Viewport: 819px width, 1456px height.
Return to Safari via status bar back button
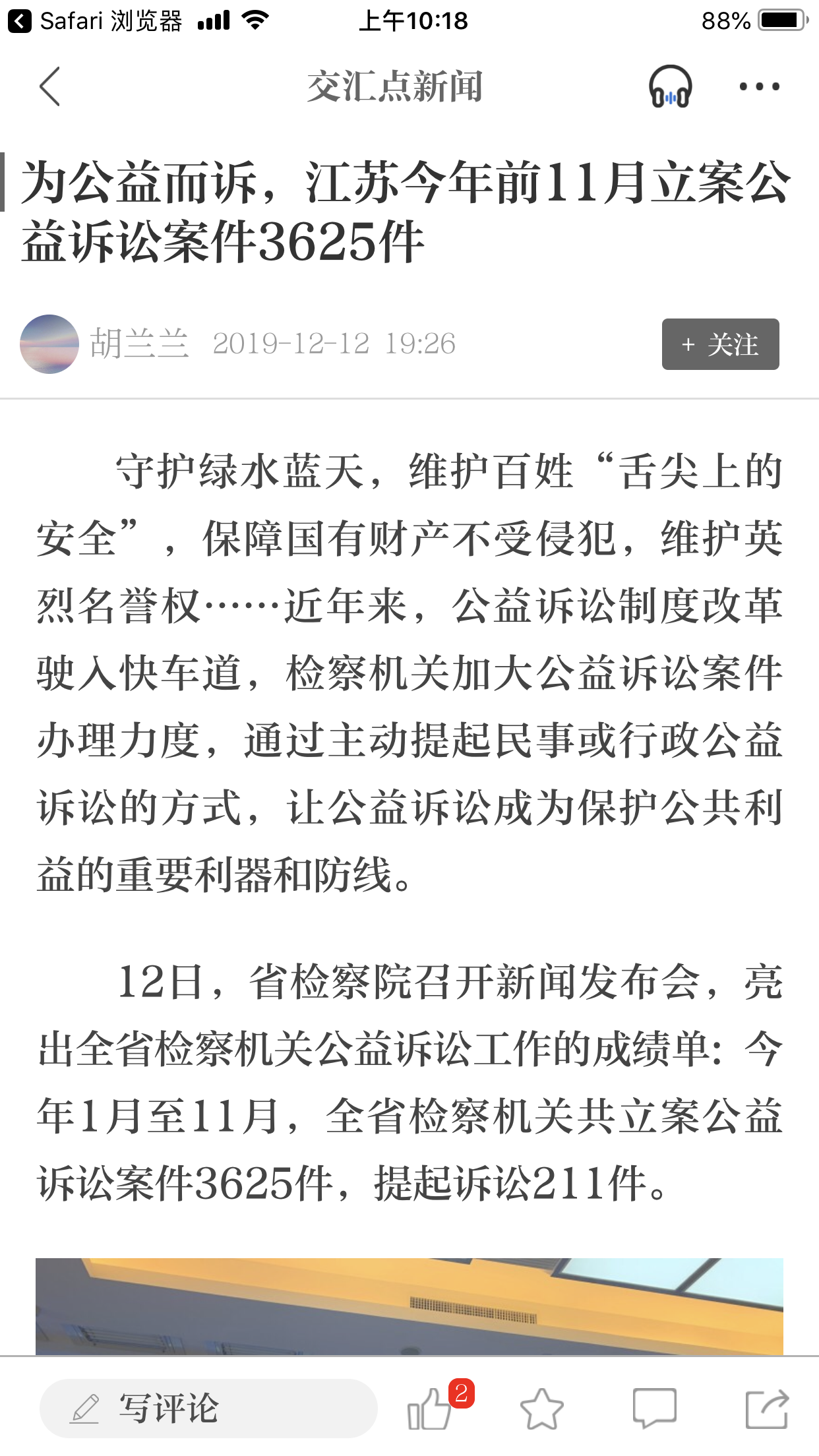pyautogui.click(x=94, y=21)
